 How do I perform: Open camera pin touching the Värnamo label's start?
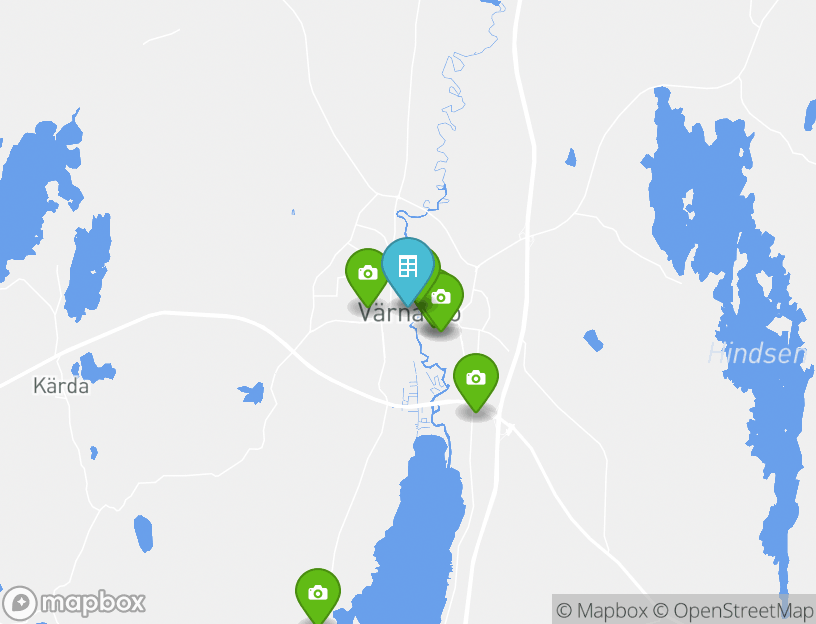(366, 273)
